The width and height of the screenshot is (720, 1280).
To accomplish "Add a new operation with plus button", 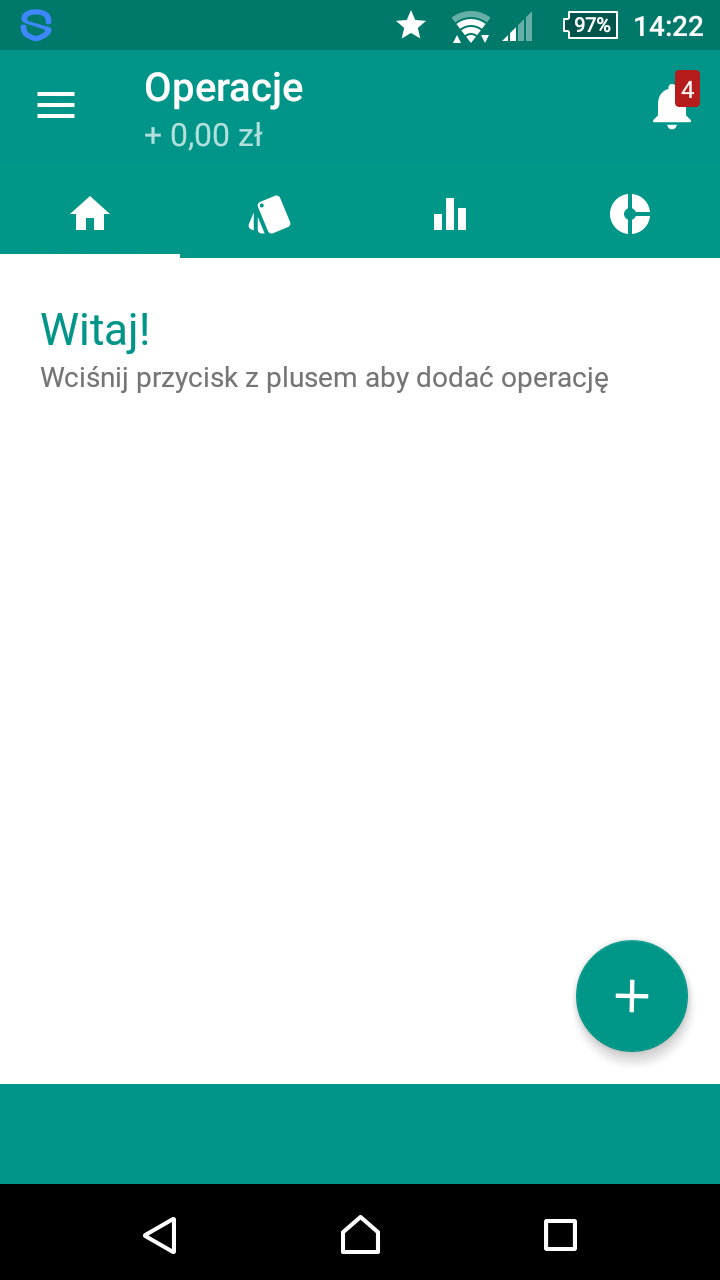I will (x=632, y=996).
